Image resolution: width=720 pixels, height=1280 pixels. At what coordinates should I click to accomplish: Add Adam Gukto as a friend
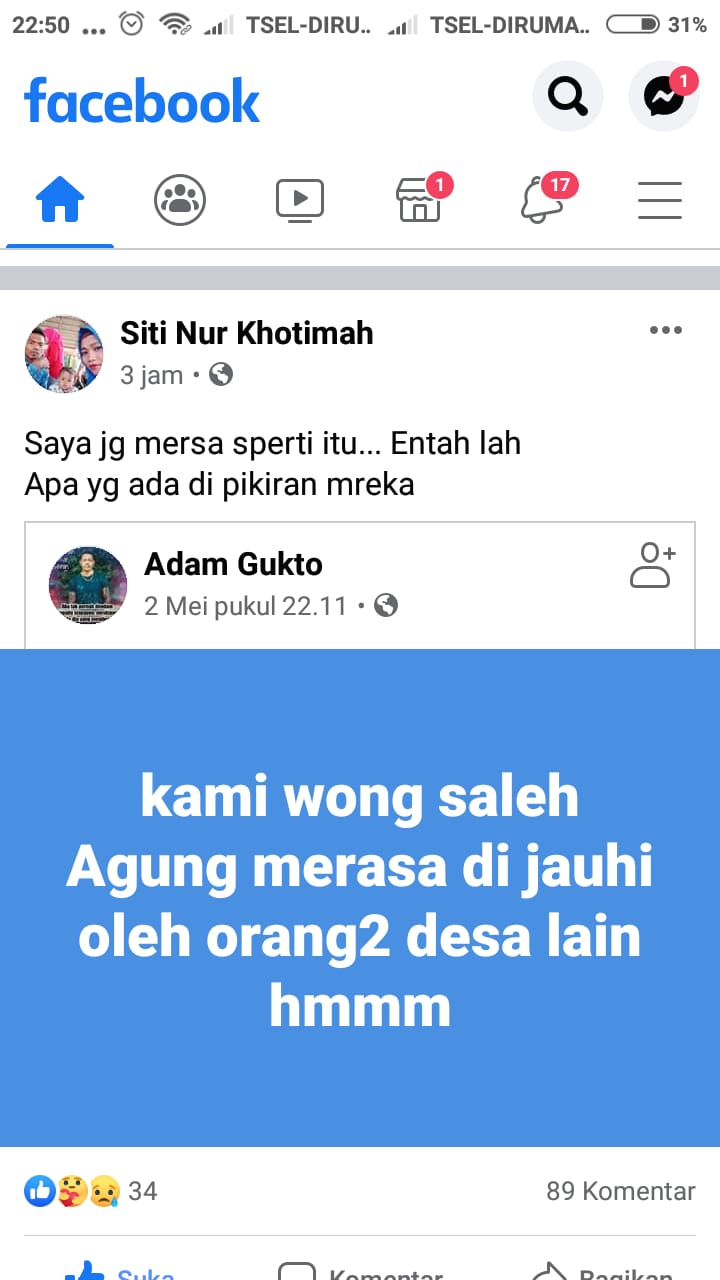coord(653,565)
